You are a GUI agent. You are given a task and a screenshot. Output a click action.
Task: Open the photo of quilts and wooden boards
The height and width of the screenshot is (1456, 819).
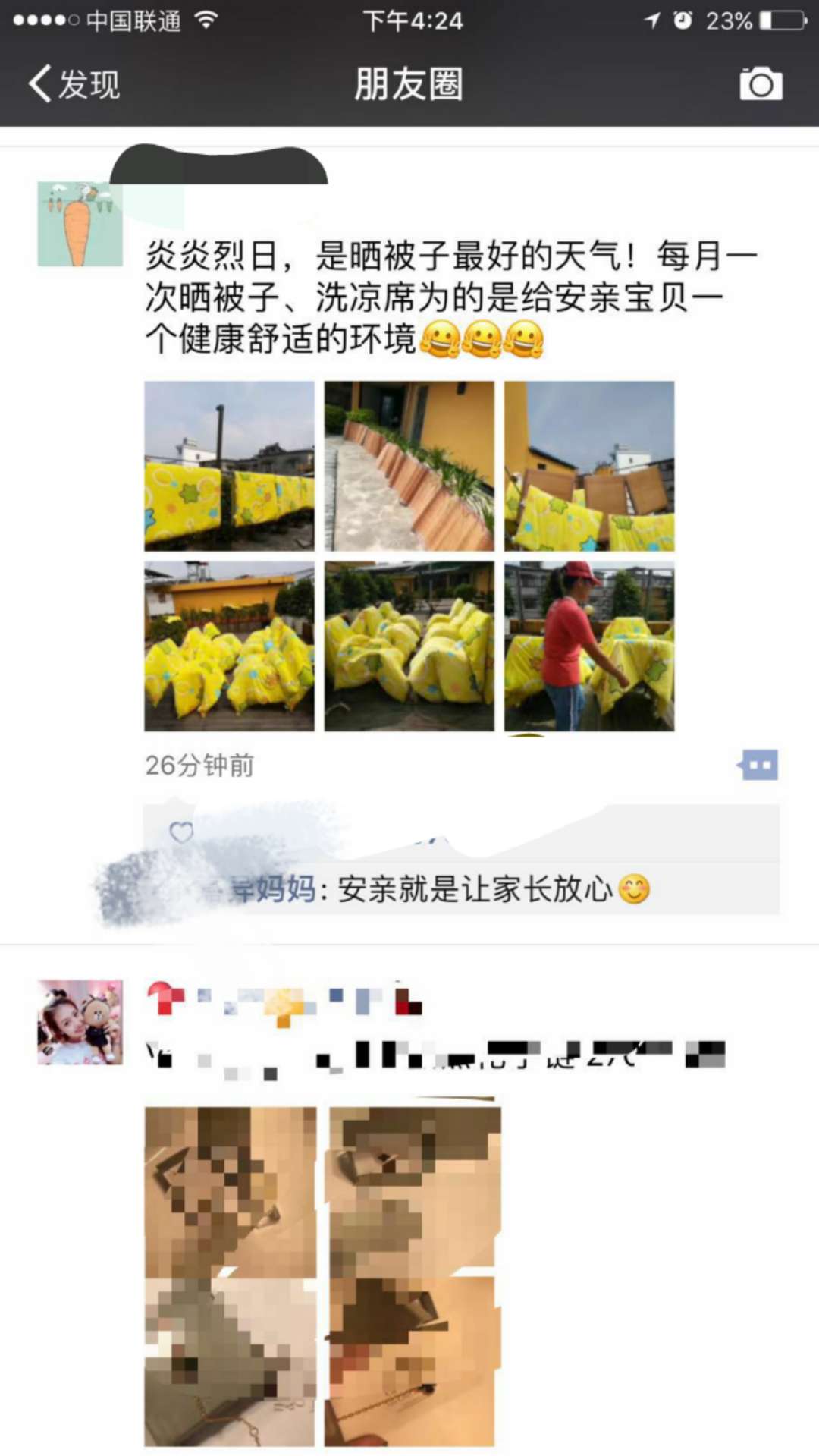(x=589, y=466)
